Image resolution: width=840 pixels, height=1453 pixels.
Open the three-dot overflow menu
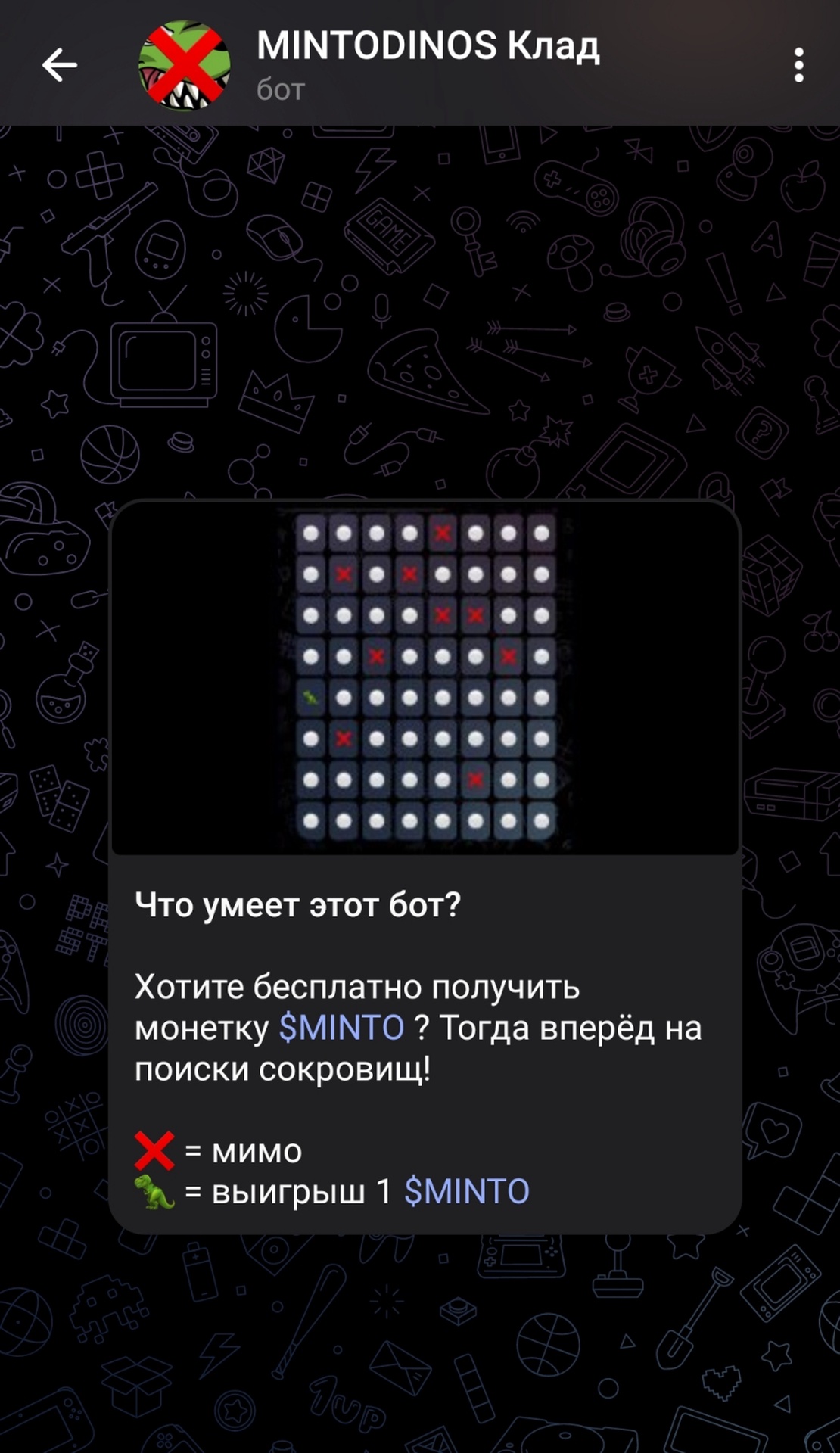798,65
